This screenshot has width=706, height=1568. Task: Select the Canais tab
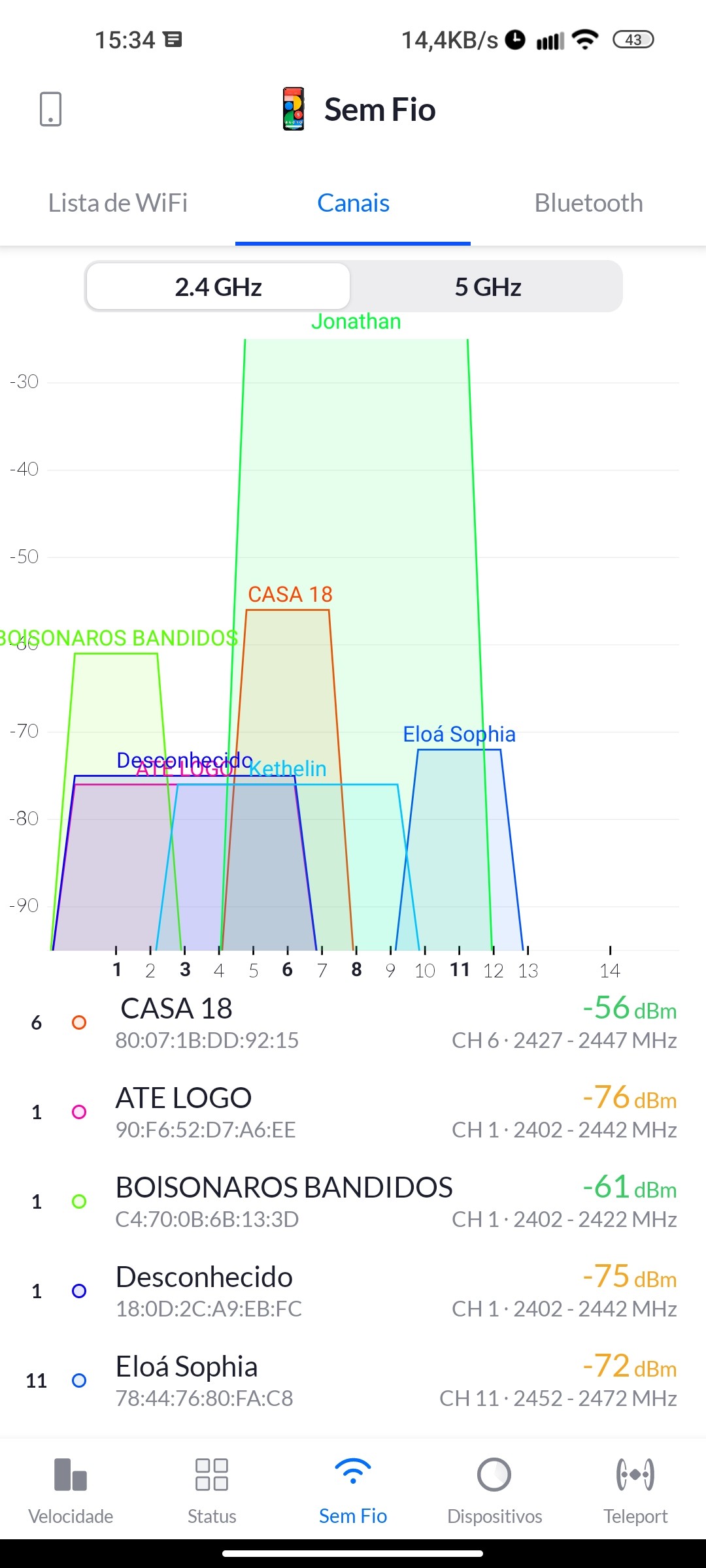tap(353, 203)
